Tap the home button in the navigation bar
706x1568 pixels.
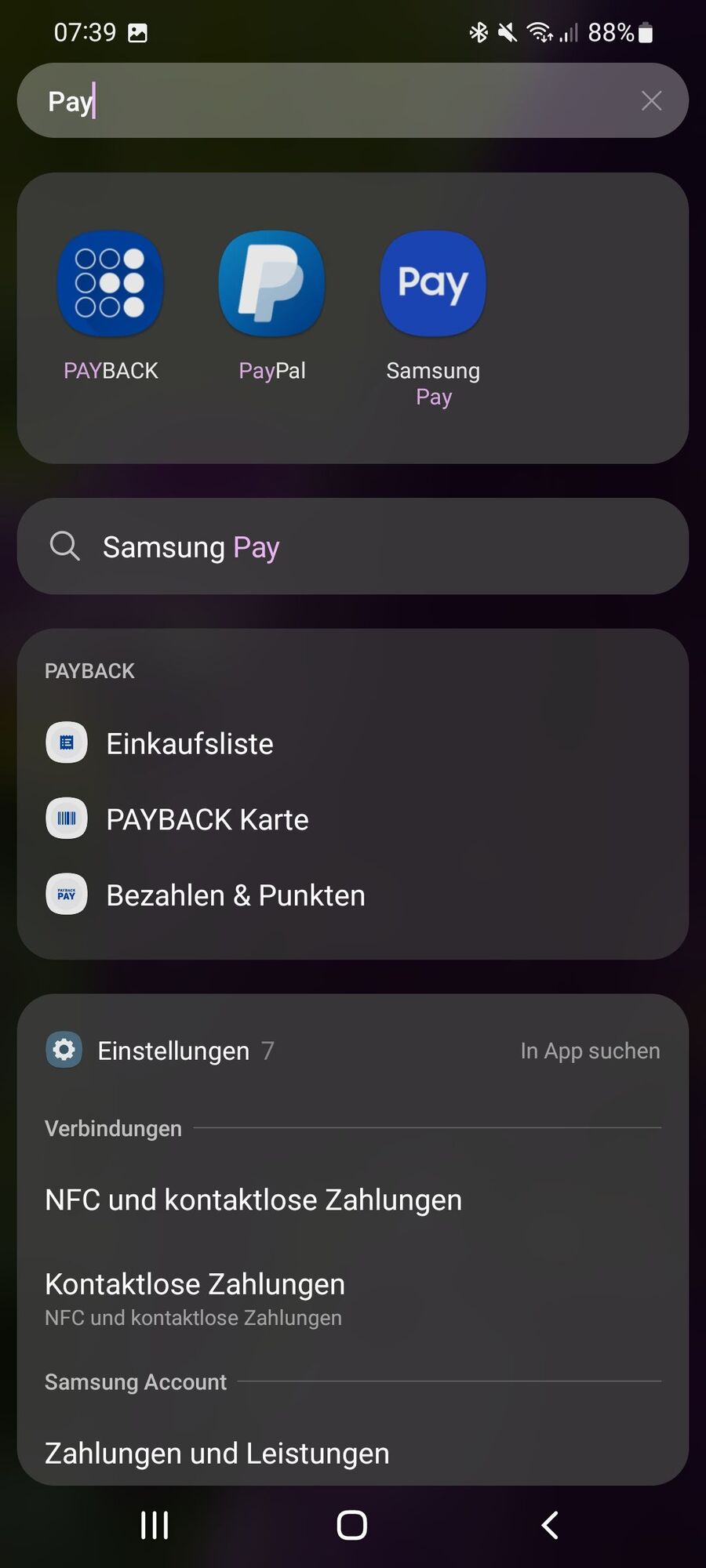[x=352, y=1525]
